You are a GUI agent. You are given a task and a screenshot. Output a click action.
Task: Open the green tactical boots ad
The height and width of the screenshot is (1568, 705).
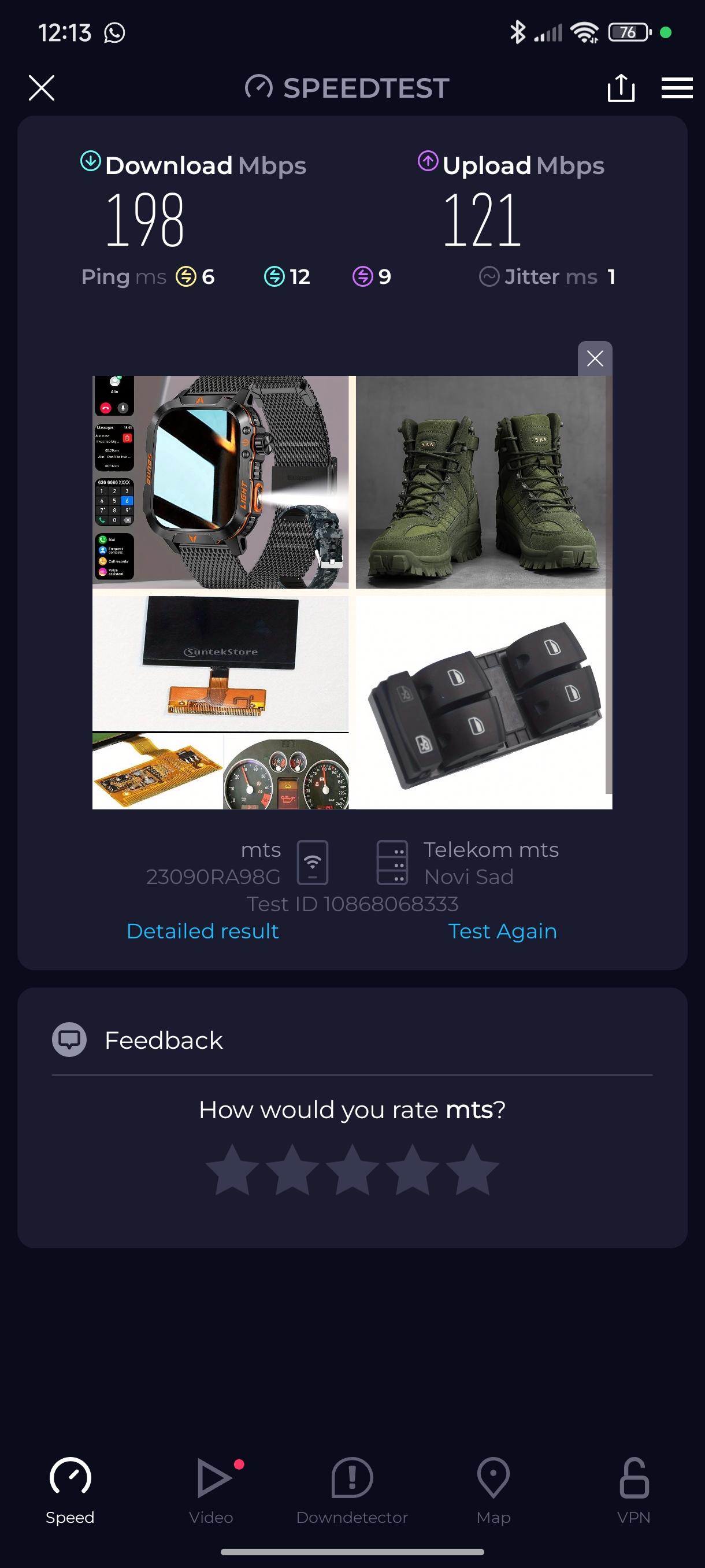(481, 482)
